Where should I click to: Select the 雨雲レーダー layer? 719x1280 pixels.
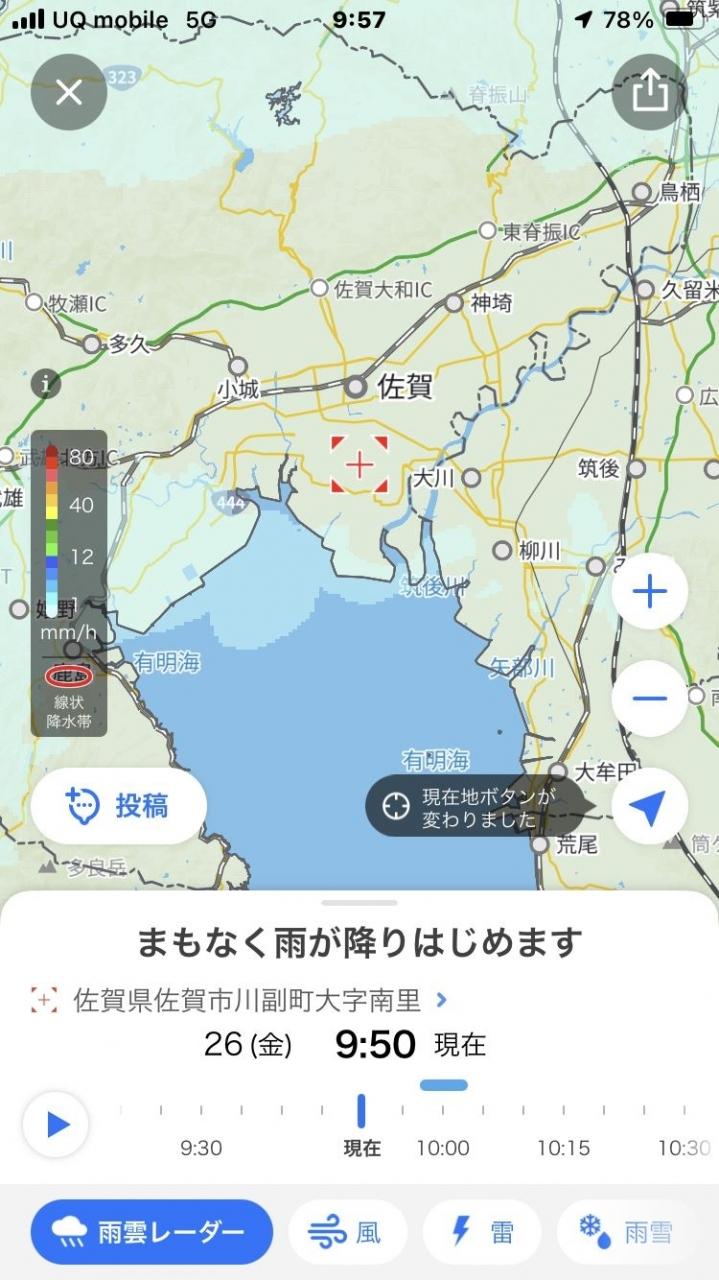point(152,1232)
